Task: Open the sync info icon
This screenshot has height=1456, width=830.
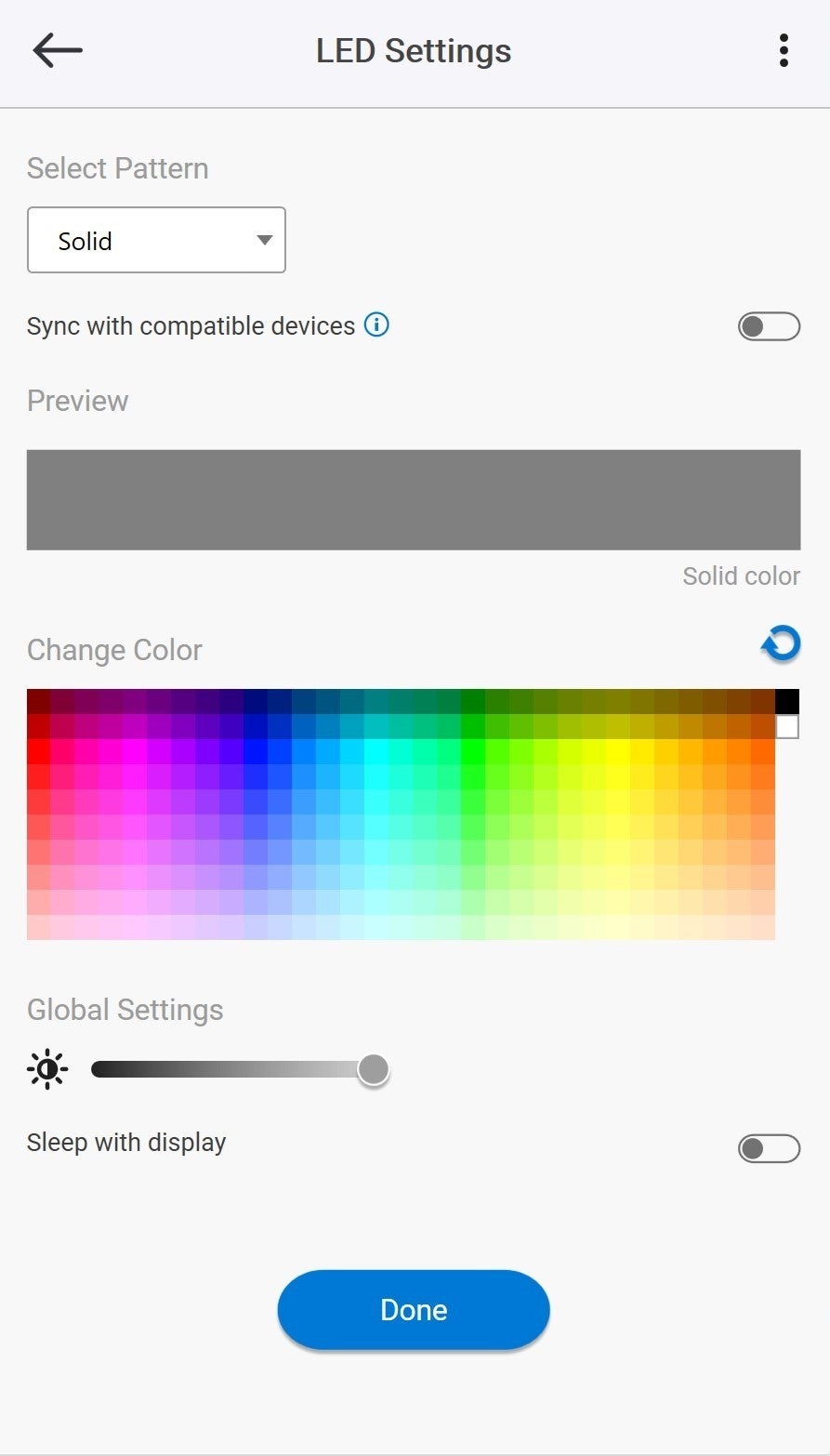Action: coord(376,324)
